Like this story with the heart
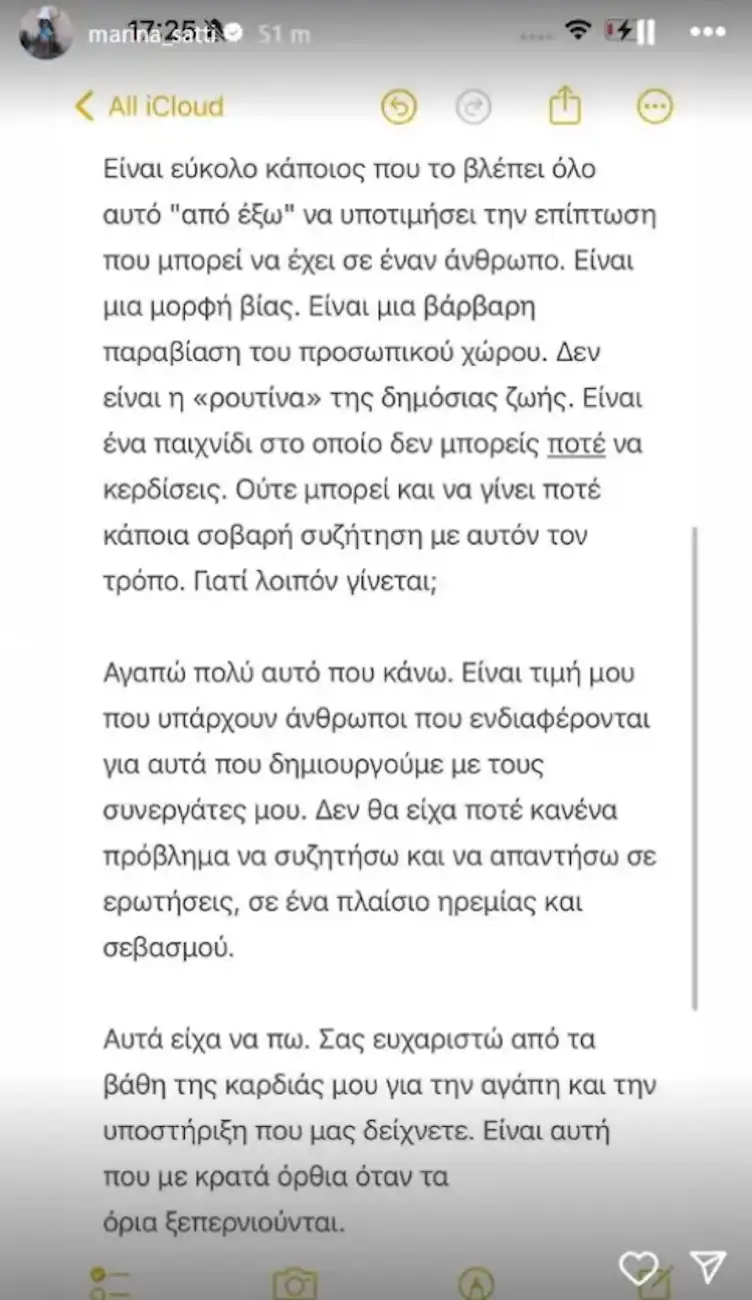 tap(638, 1267)
